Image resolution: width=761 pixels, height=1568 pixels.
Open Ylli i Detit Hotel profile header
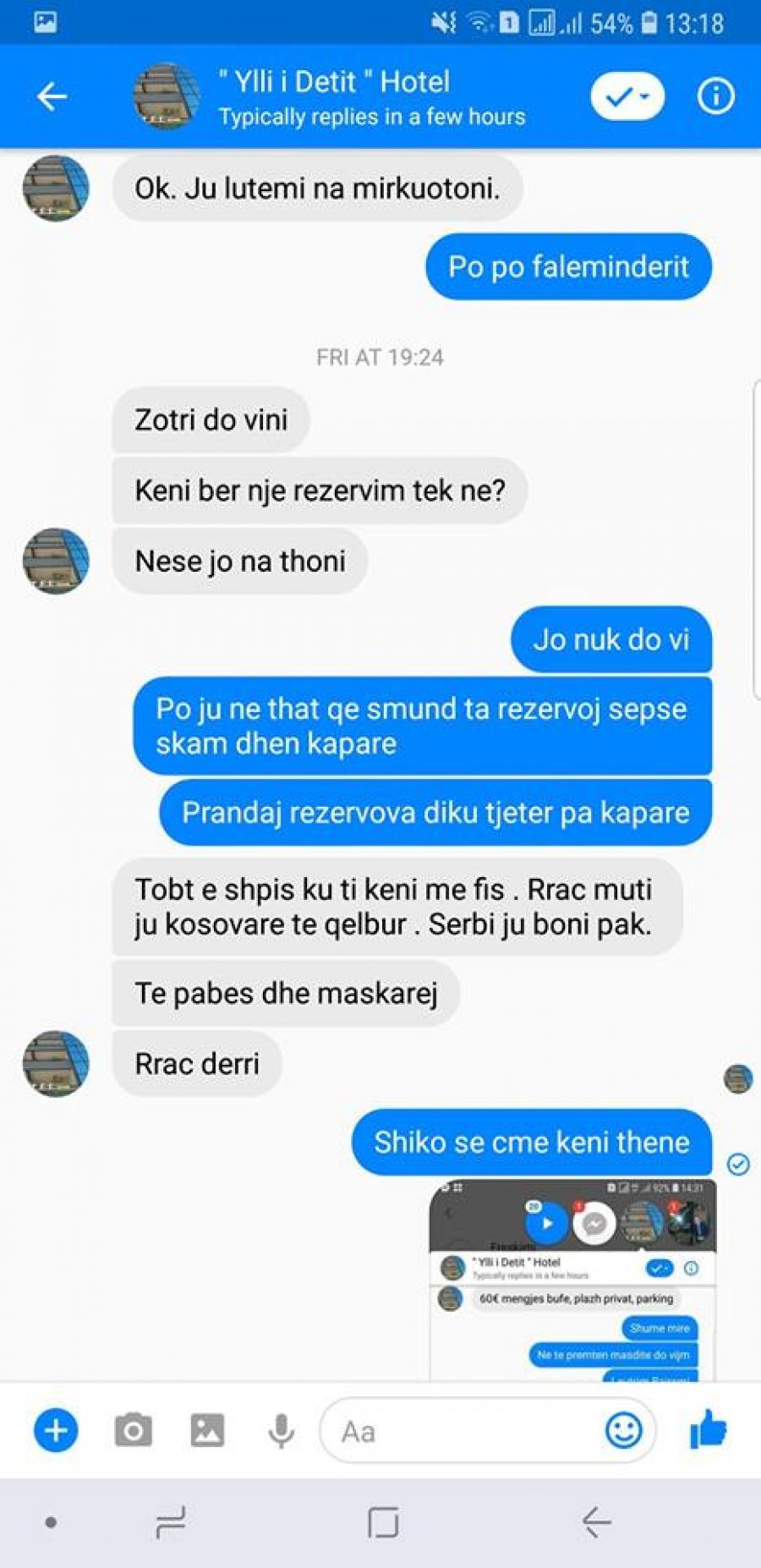tap(335, 96)
